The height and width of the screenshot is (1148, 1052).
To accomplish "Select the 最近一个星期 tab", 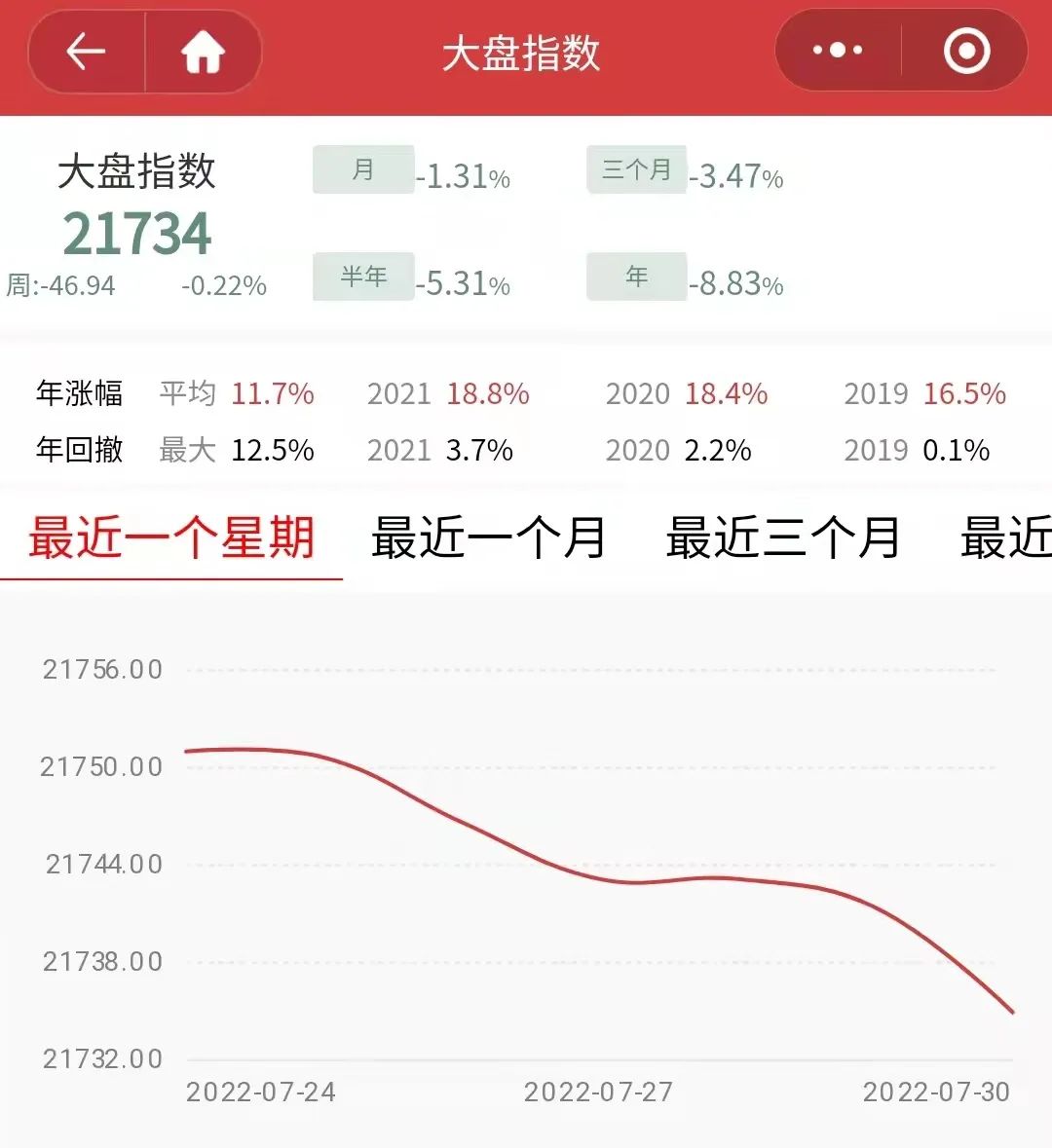I will [171, 538].
